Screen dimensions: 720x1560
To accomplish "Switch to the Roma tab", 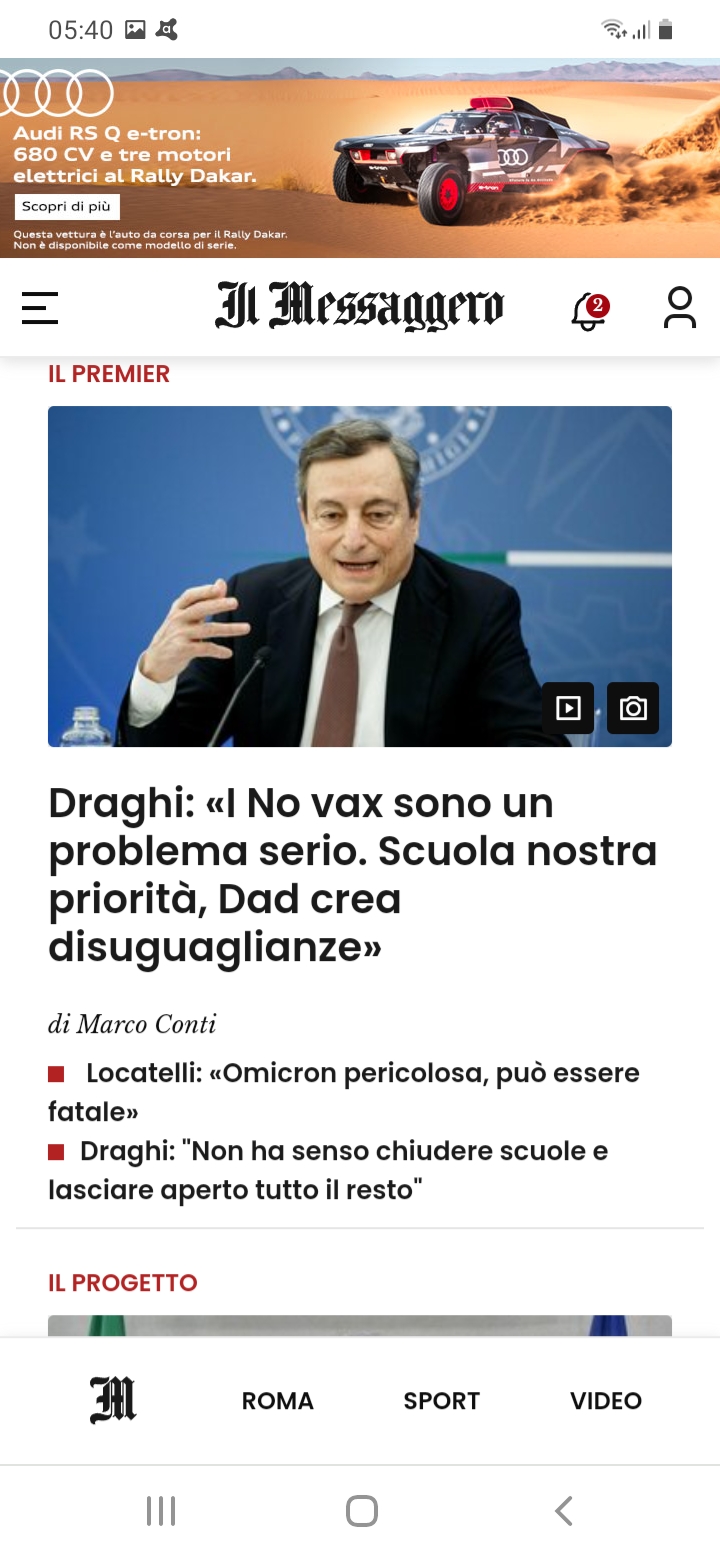I will click(278, 1401).
